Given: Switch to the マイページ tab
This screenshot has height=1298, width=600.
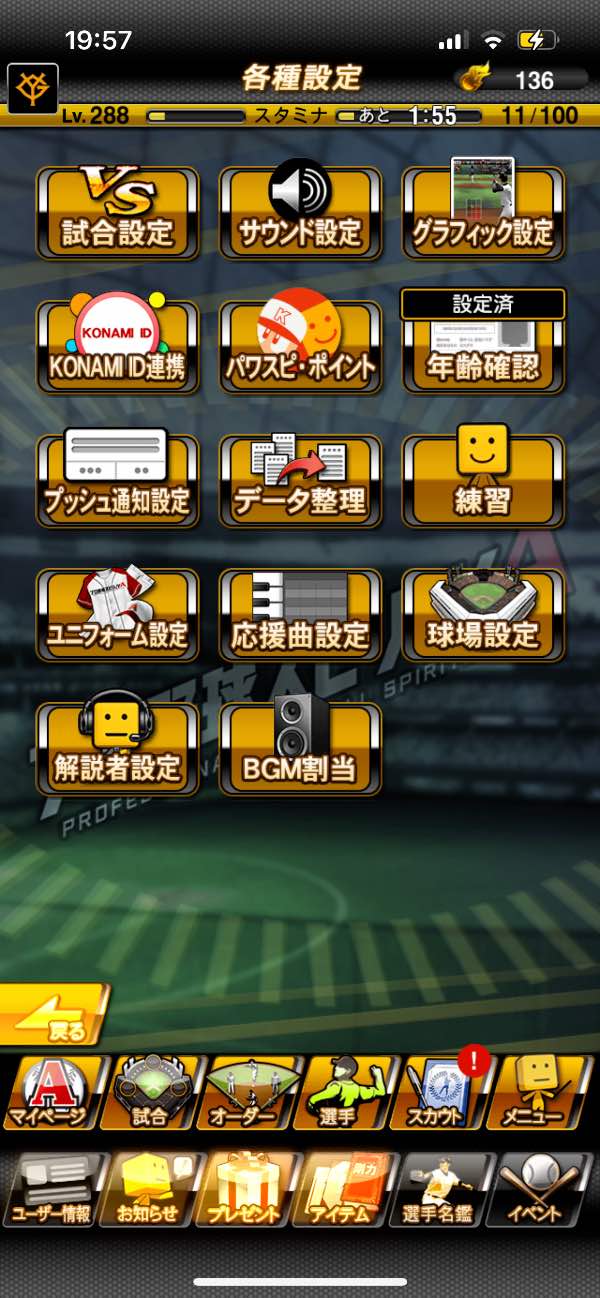Looking at the screenshot, I should point(50,1092).
